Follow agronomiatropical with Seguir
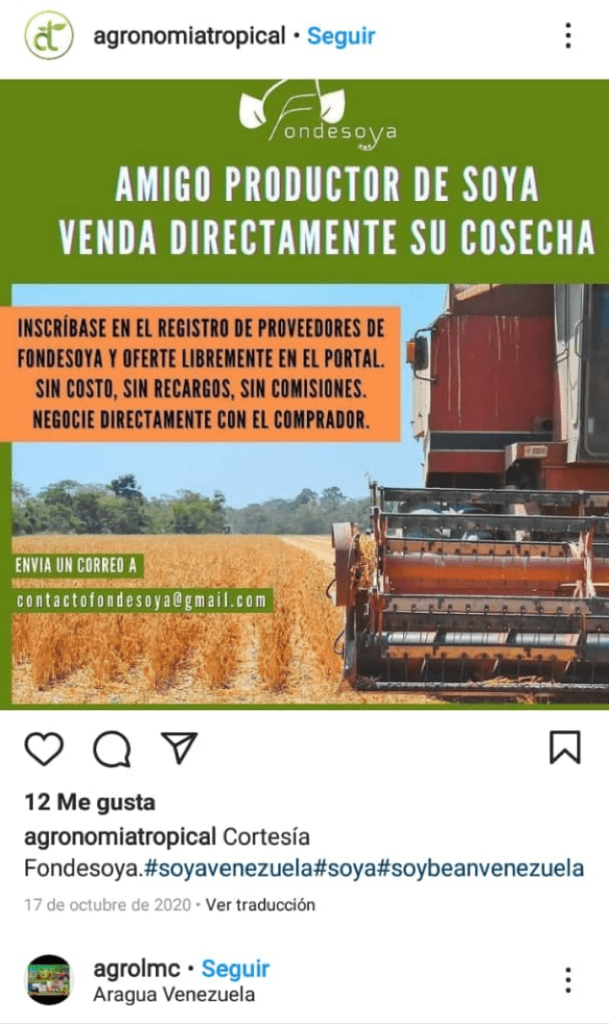 point(341,36)
